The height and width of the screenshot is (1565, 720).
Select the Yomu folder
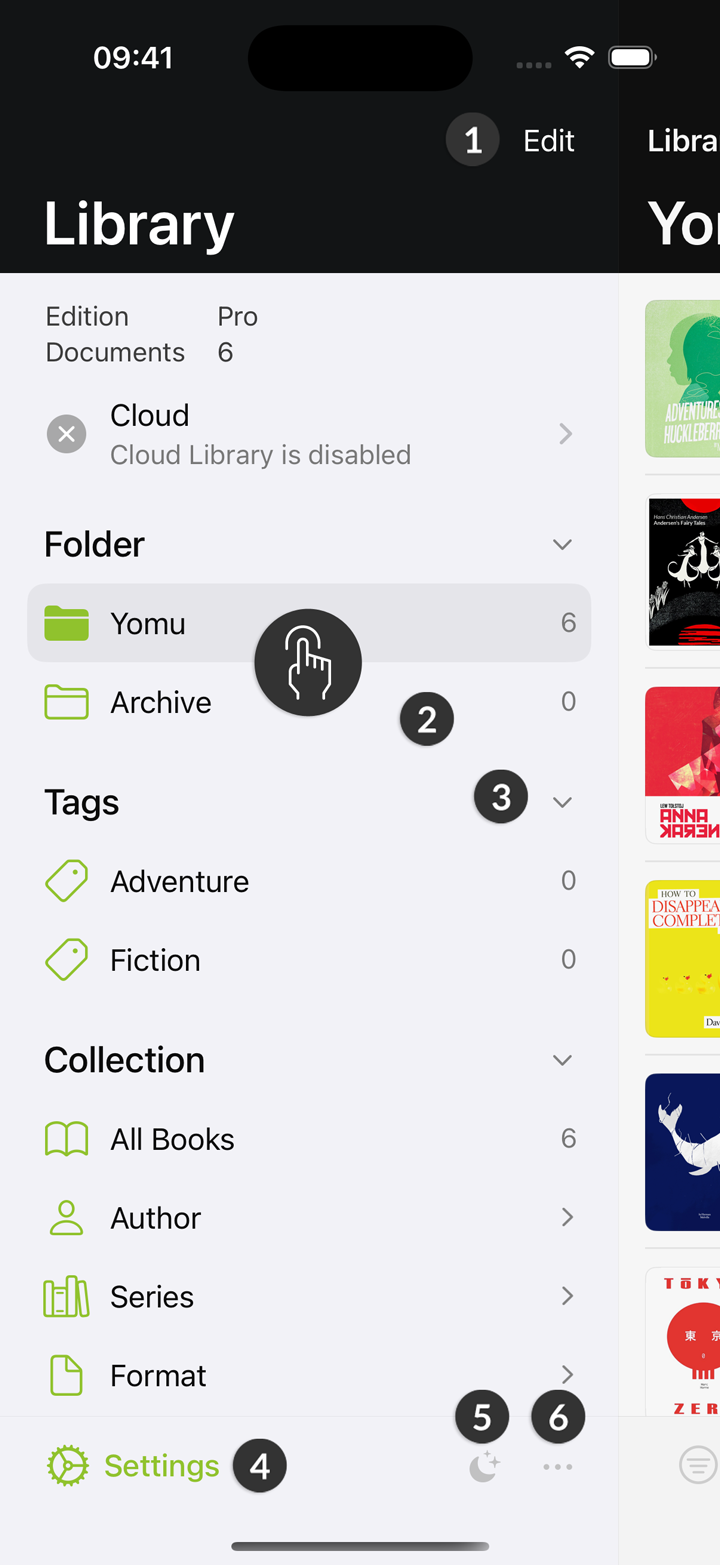point(309,623)
